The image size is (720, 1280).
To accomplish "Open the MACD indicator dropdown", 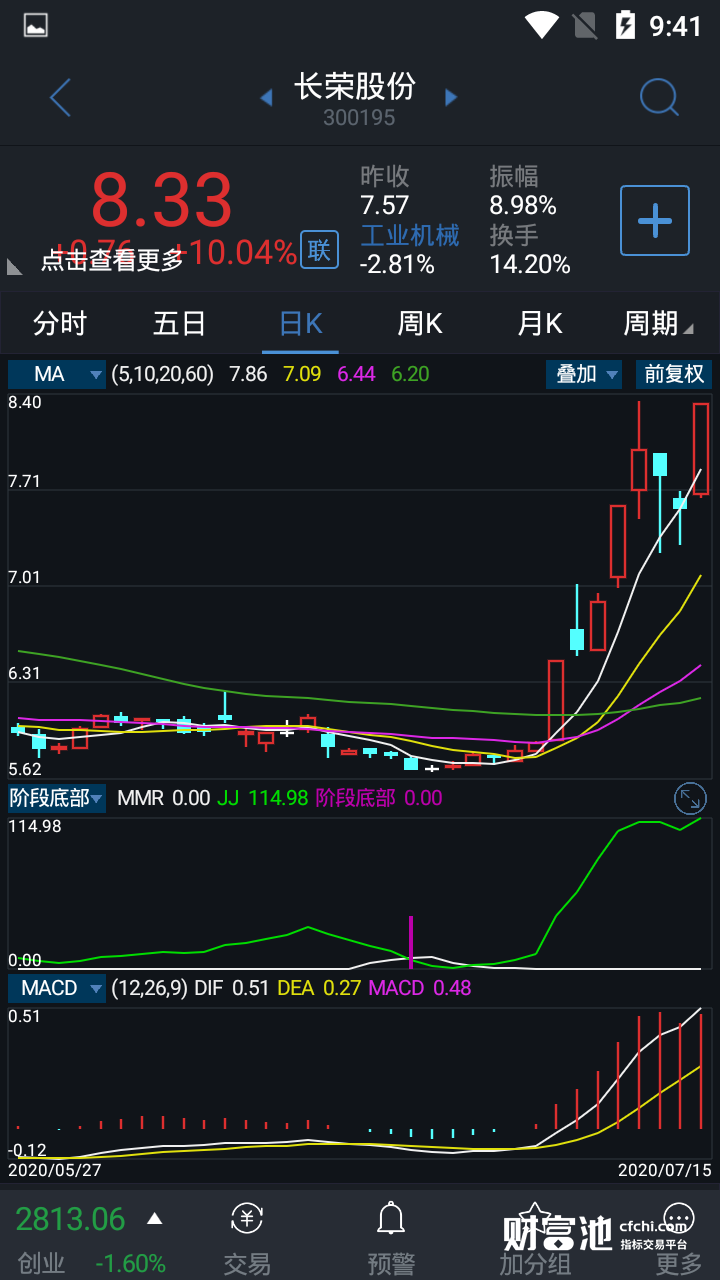I will pos(57,988).
